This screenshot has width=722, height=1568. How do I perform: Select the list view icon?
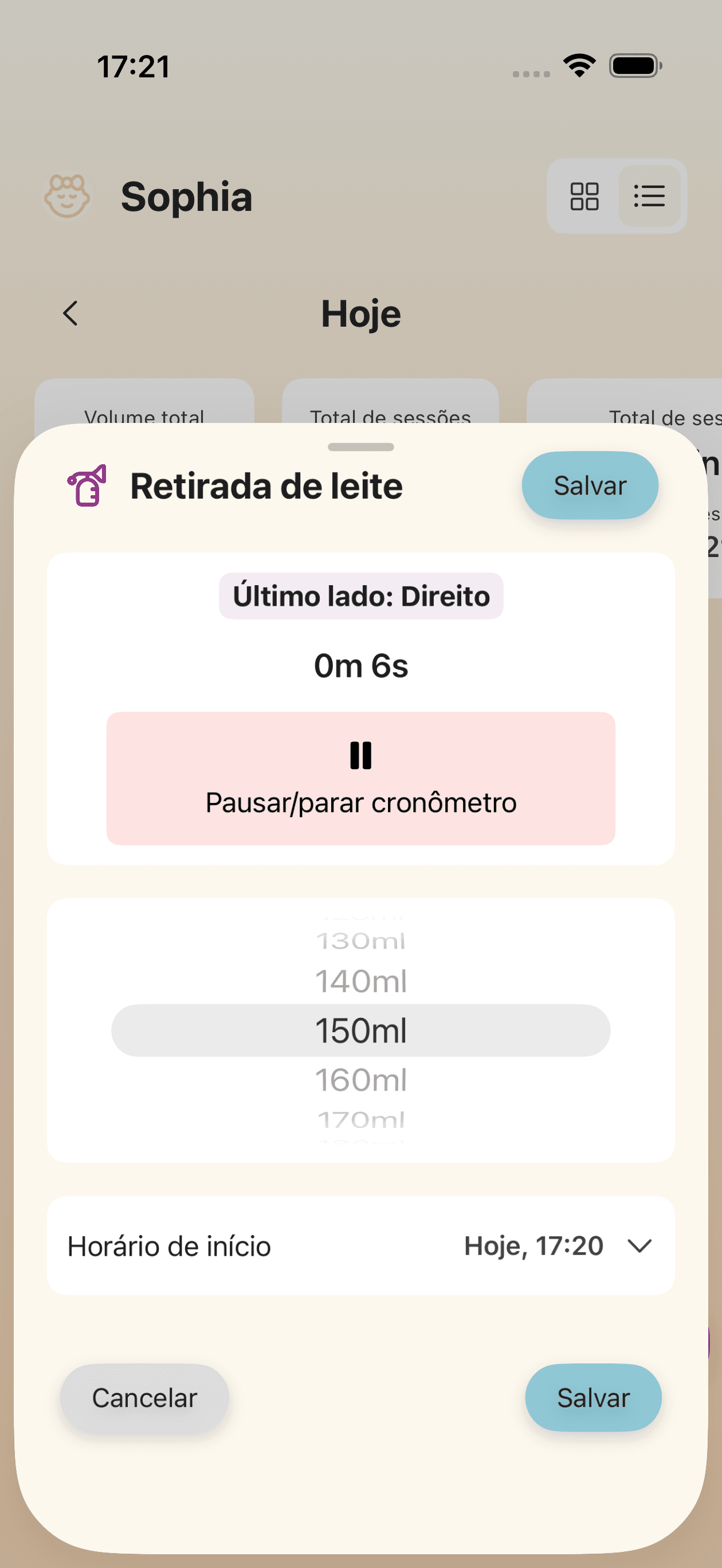pos(649,196)
